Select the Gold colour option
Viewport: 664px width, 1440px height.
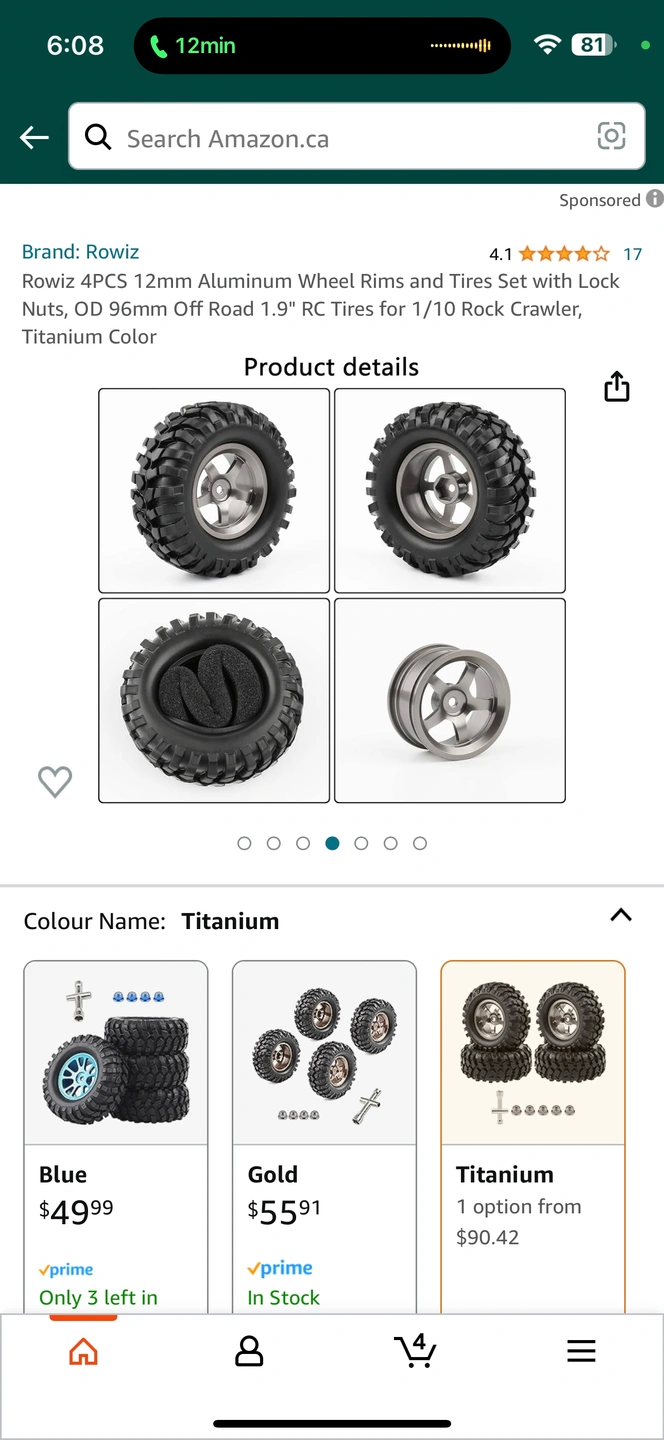324,1136
